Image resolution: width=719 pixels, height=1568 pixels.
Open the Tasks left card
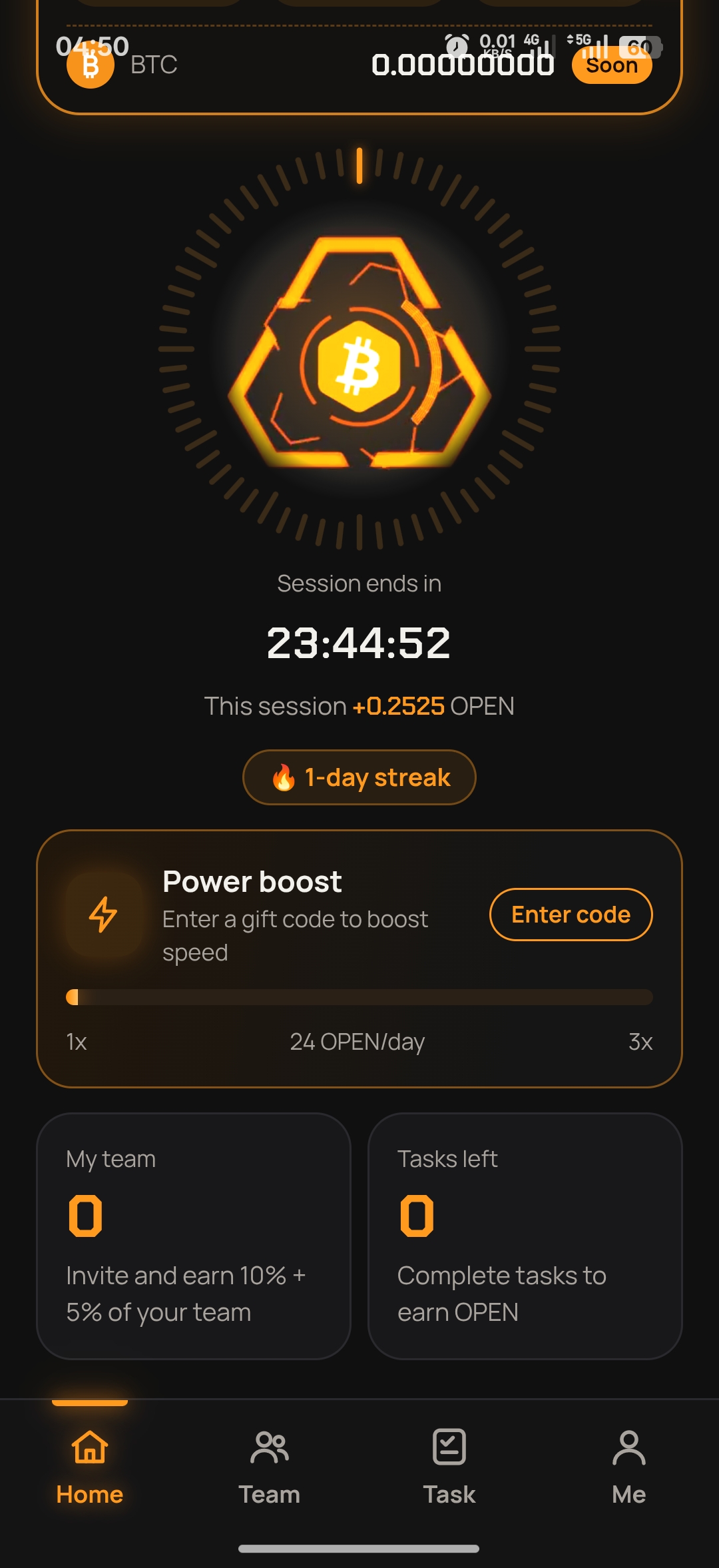(525, 1236)
